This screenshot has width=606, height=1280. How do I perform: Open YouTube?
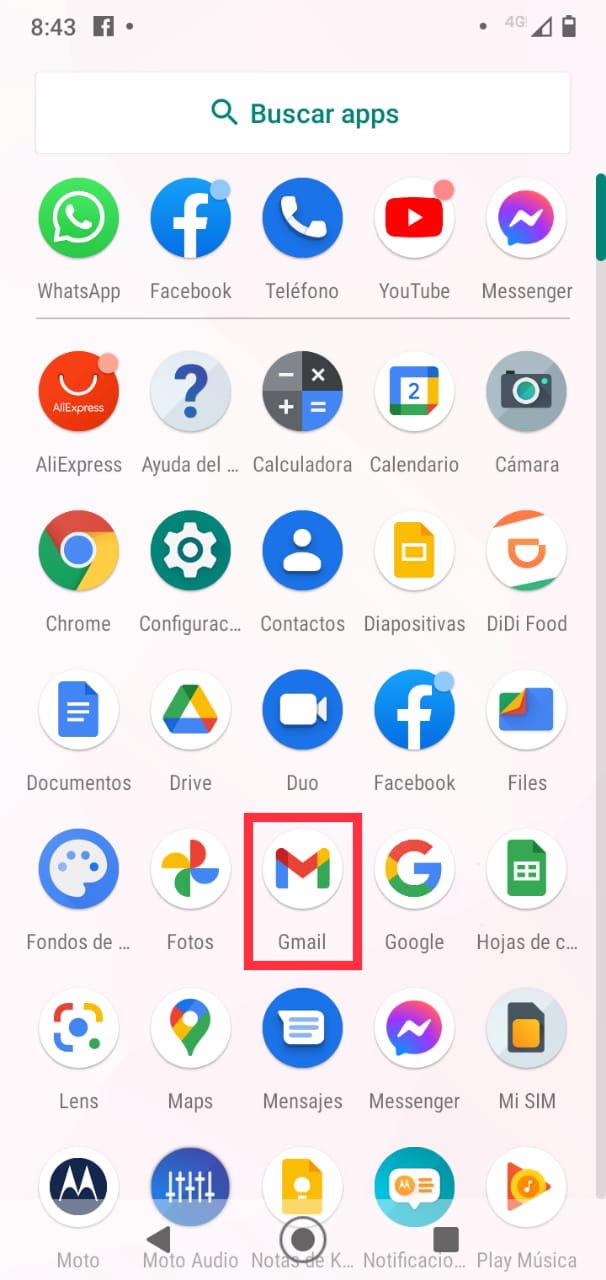(414, 219)
